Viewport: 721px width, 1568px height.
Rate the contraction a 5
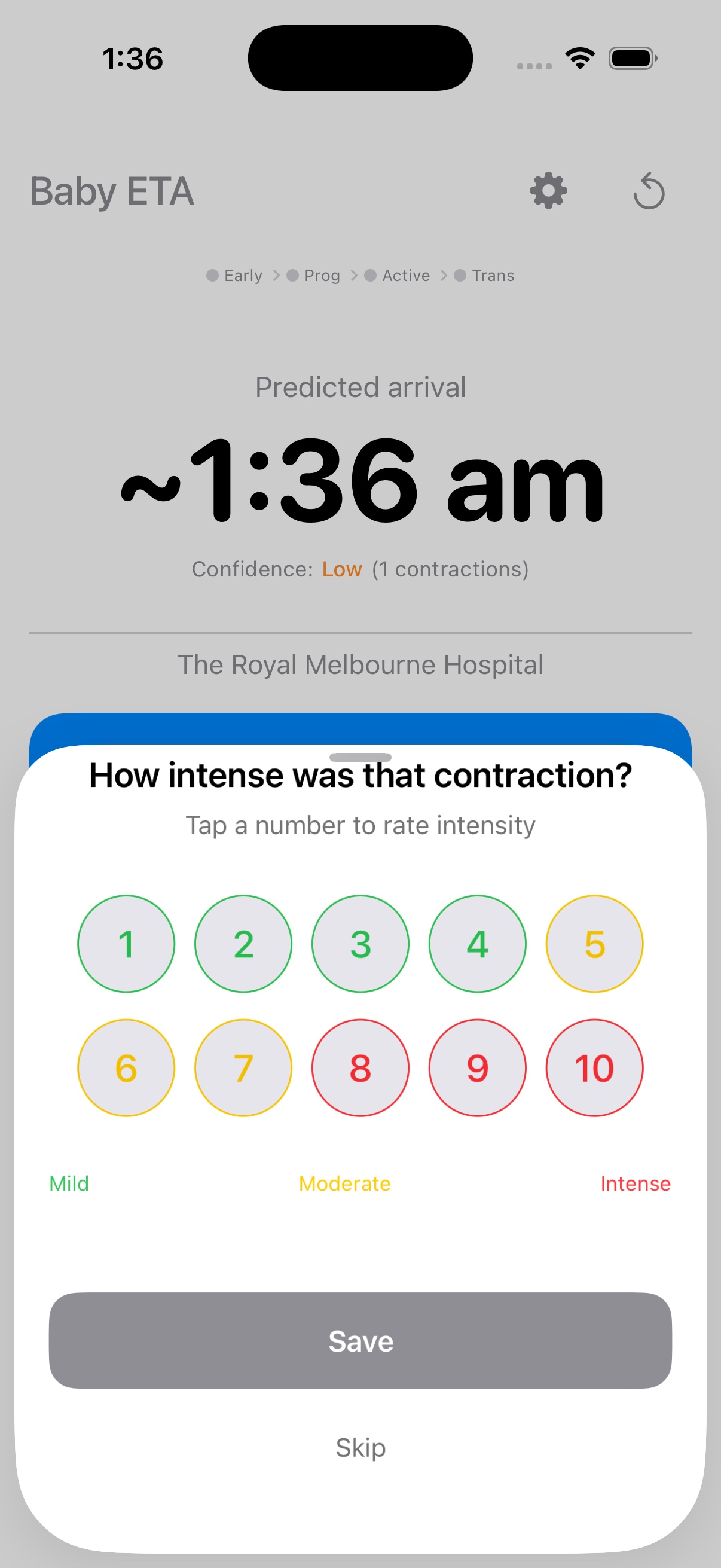tap(594, 944)
